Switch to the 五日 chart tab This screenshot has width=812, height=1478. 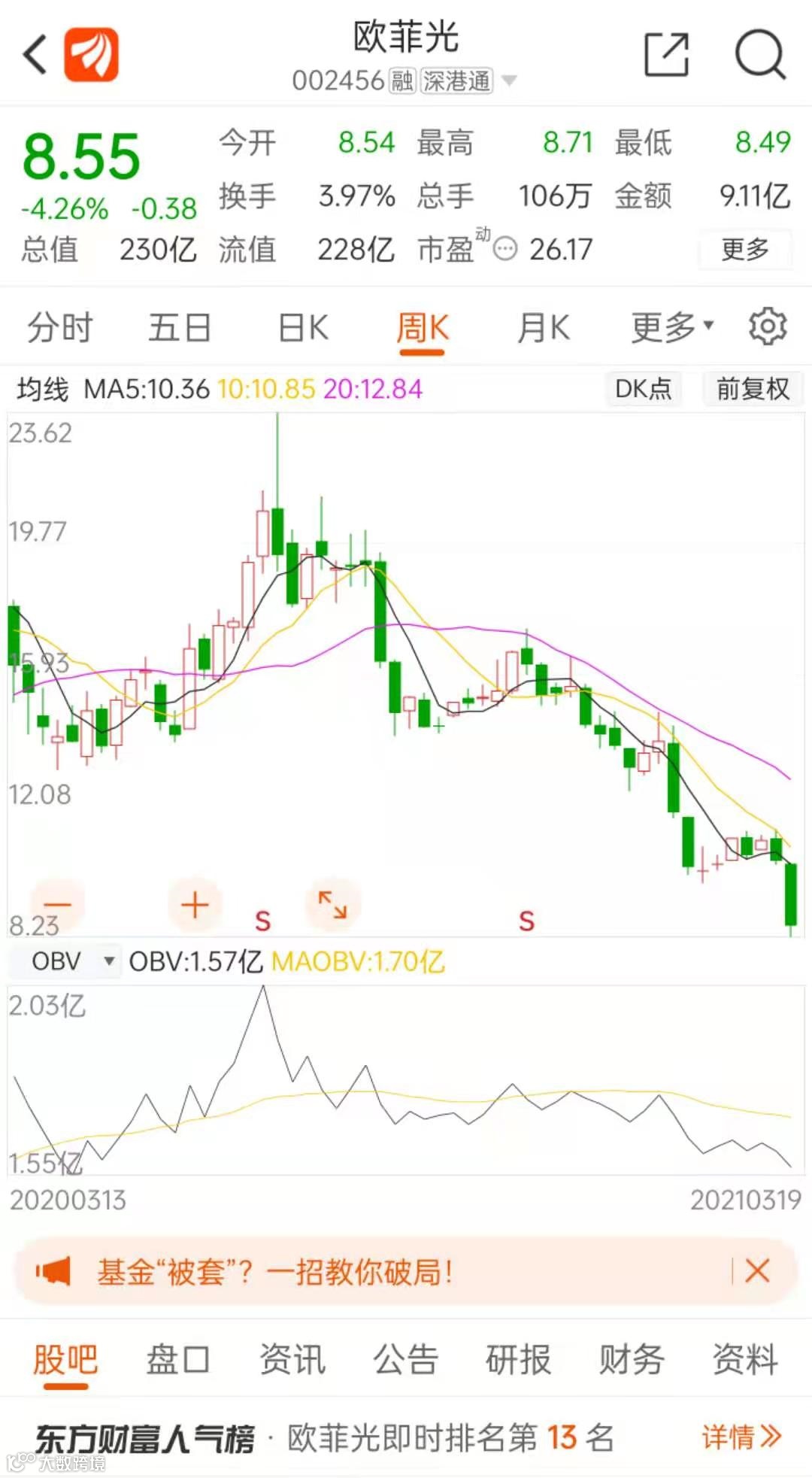[179, 328]
